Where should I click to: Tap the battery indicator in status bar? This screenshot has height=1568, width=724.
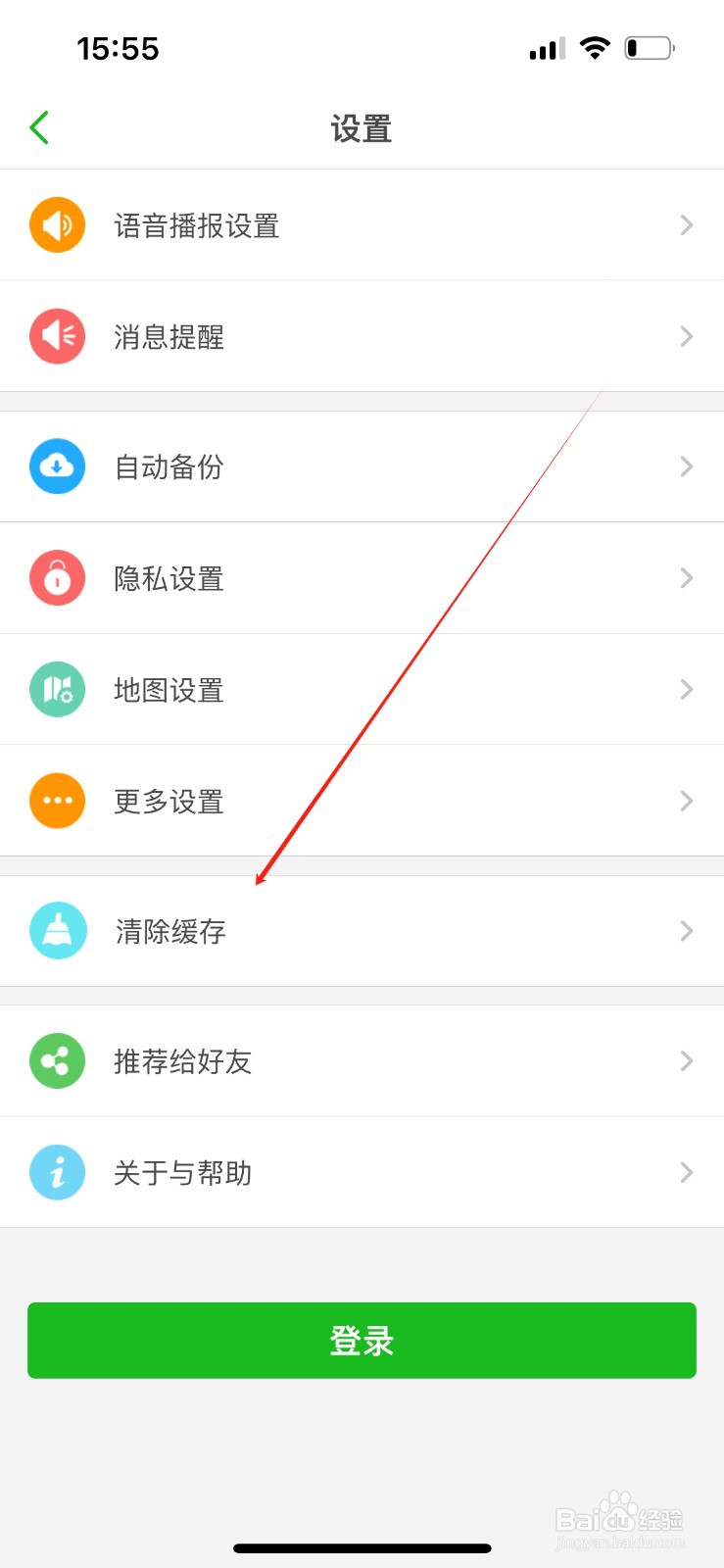point(650,47)
